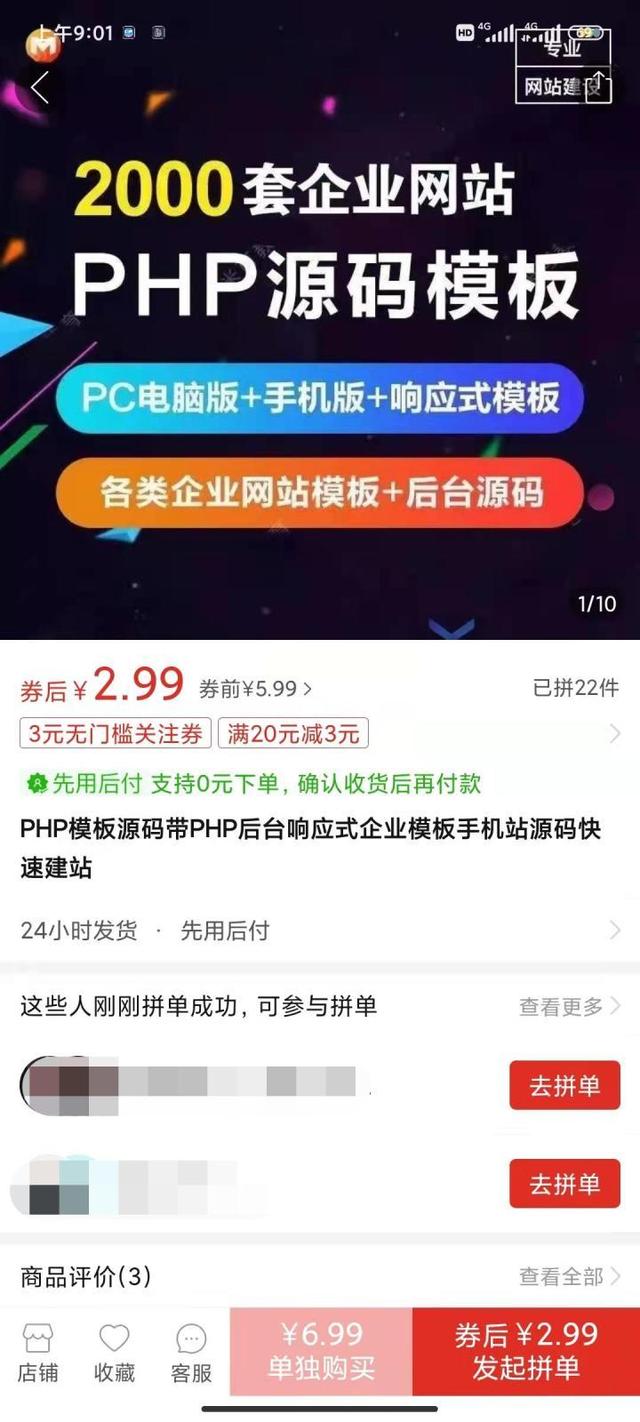This screenshot has height=1422, width=640.
Task: Start a group buy with 发起拼单
Action: [526, 1352]
